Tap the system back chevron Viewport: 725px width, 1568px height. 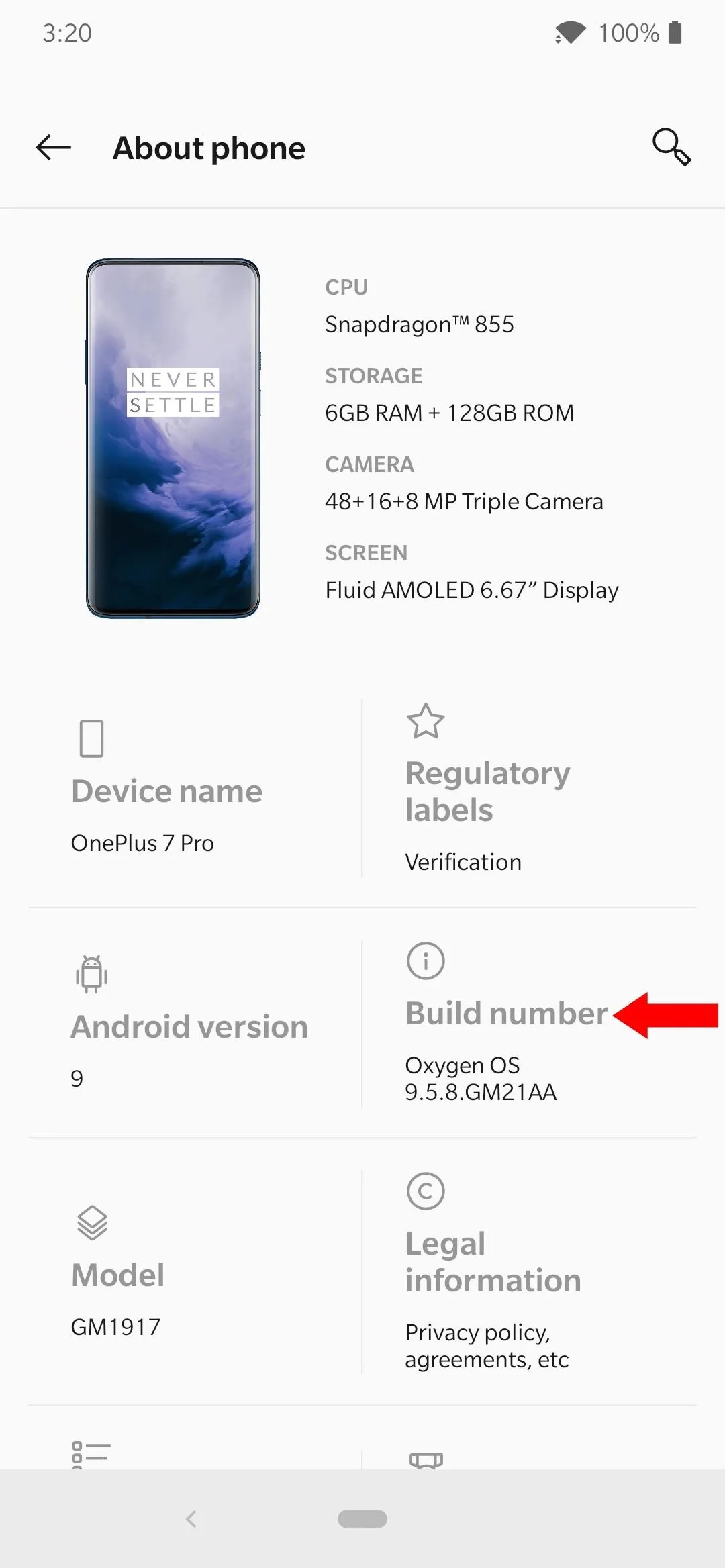point(191,1519)
